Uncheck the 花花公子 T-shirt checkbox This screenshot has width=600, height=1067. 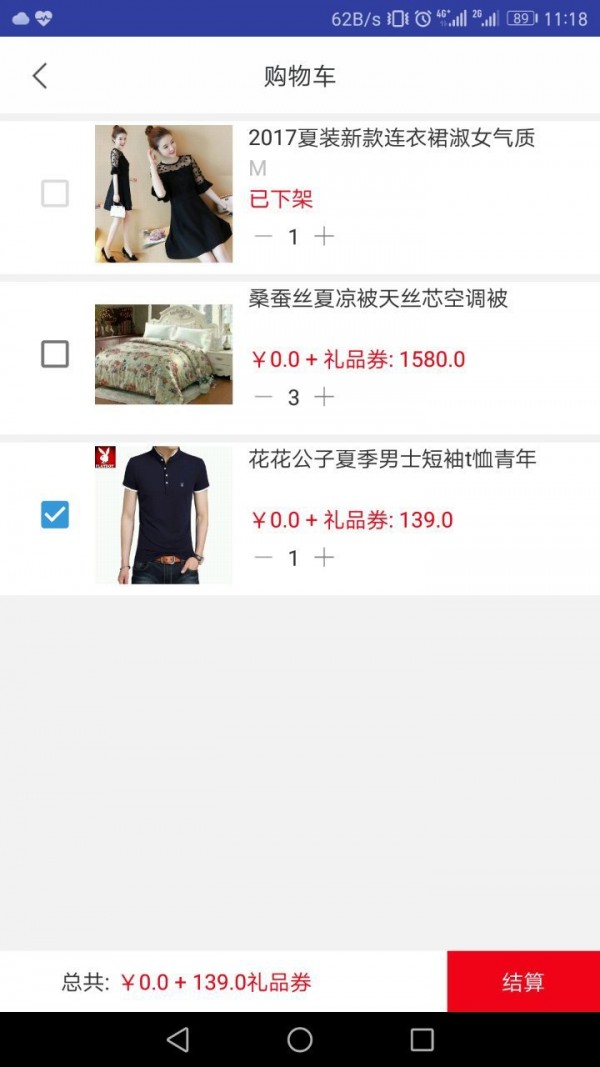[x=55, y=515]
